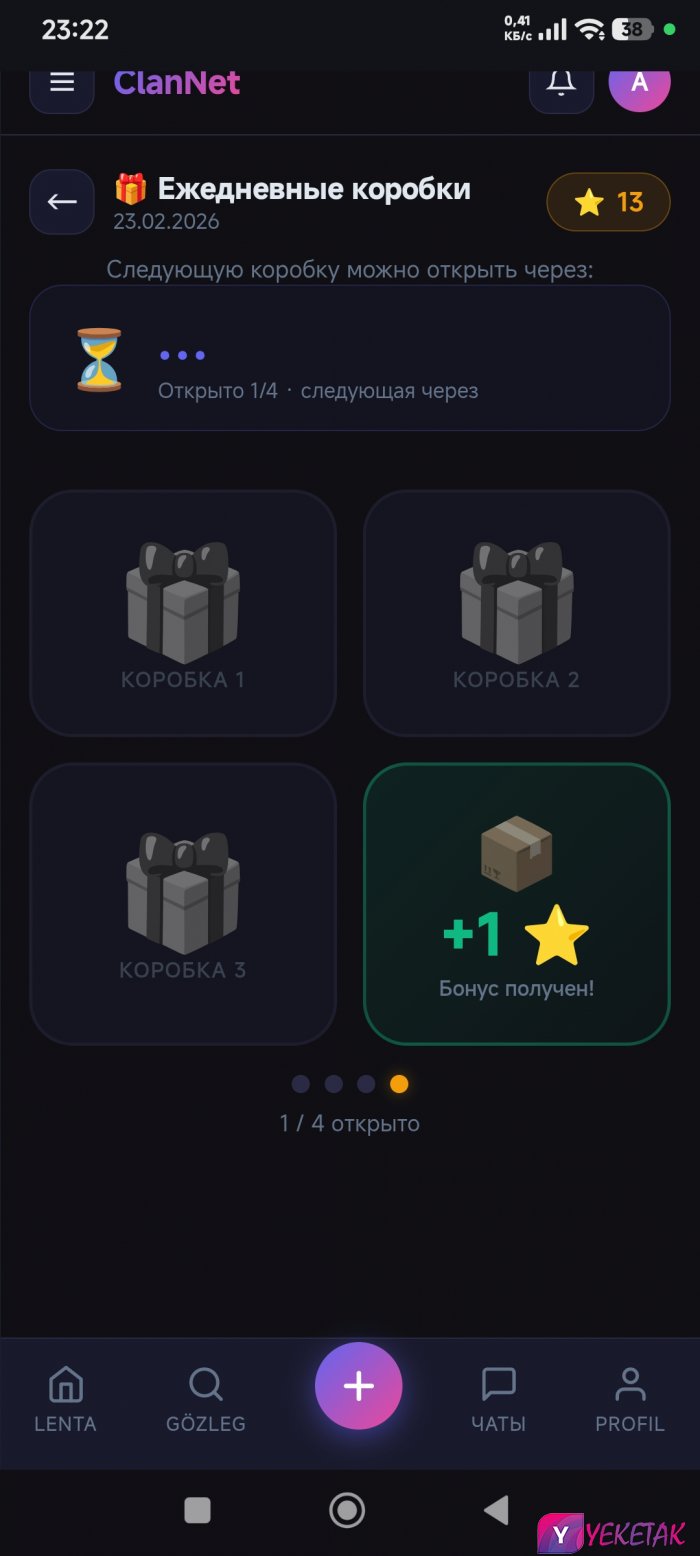The image size is (700, 1556).
Task: Open Коробка 1 gift box
Action: pos(183,613)
